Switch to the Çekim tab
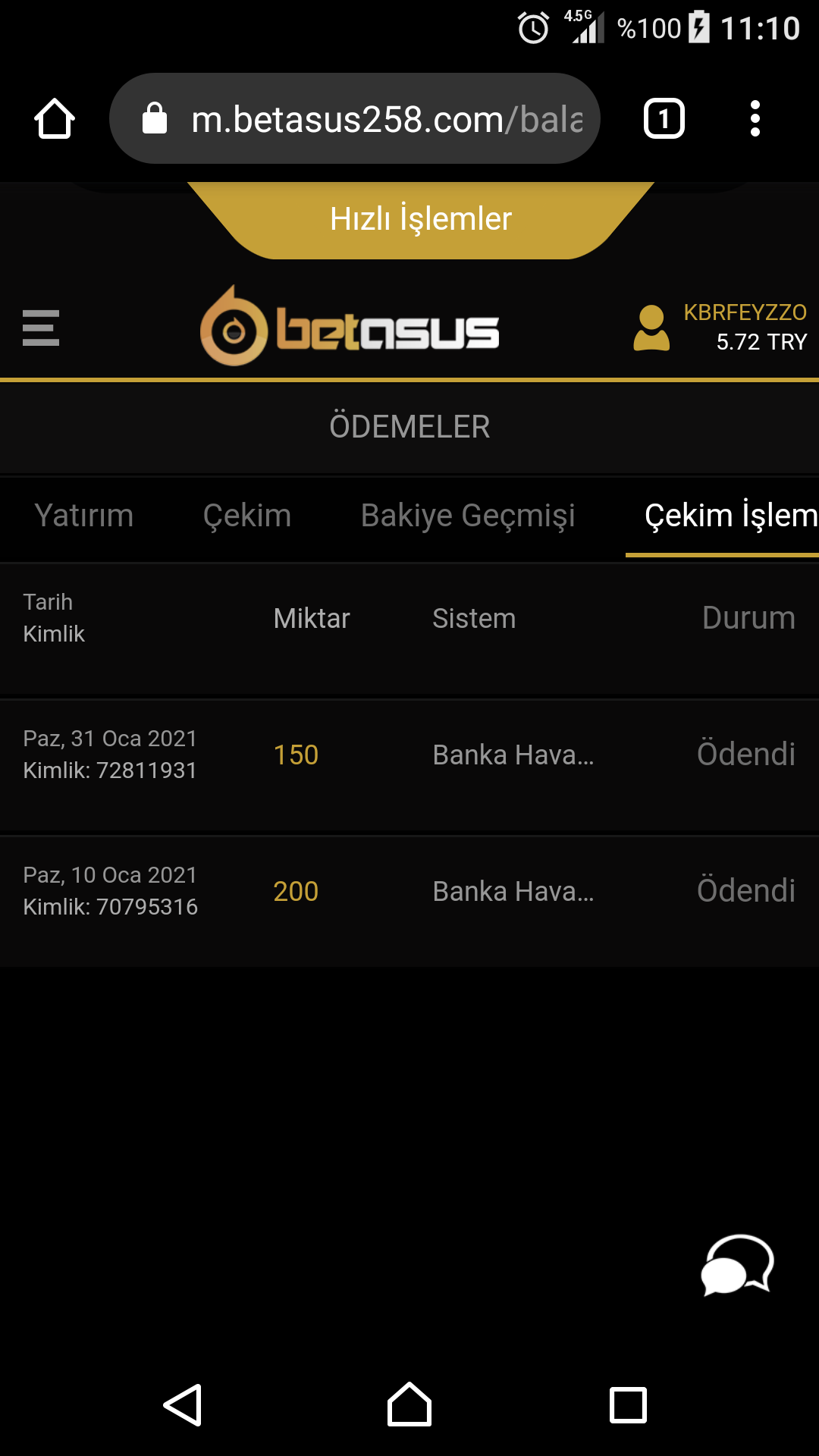The width and height of the screenshot is (819, 1456). (x=247, y=516)
